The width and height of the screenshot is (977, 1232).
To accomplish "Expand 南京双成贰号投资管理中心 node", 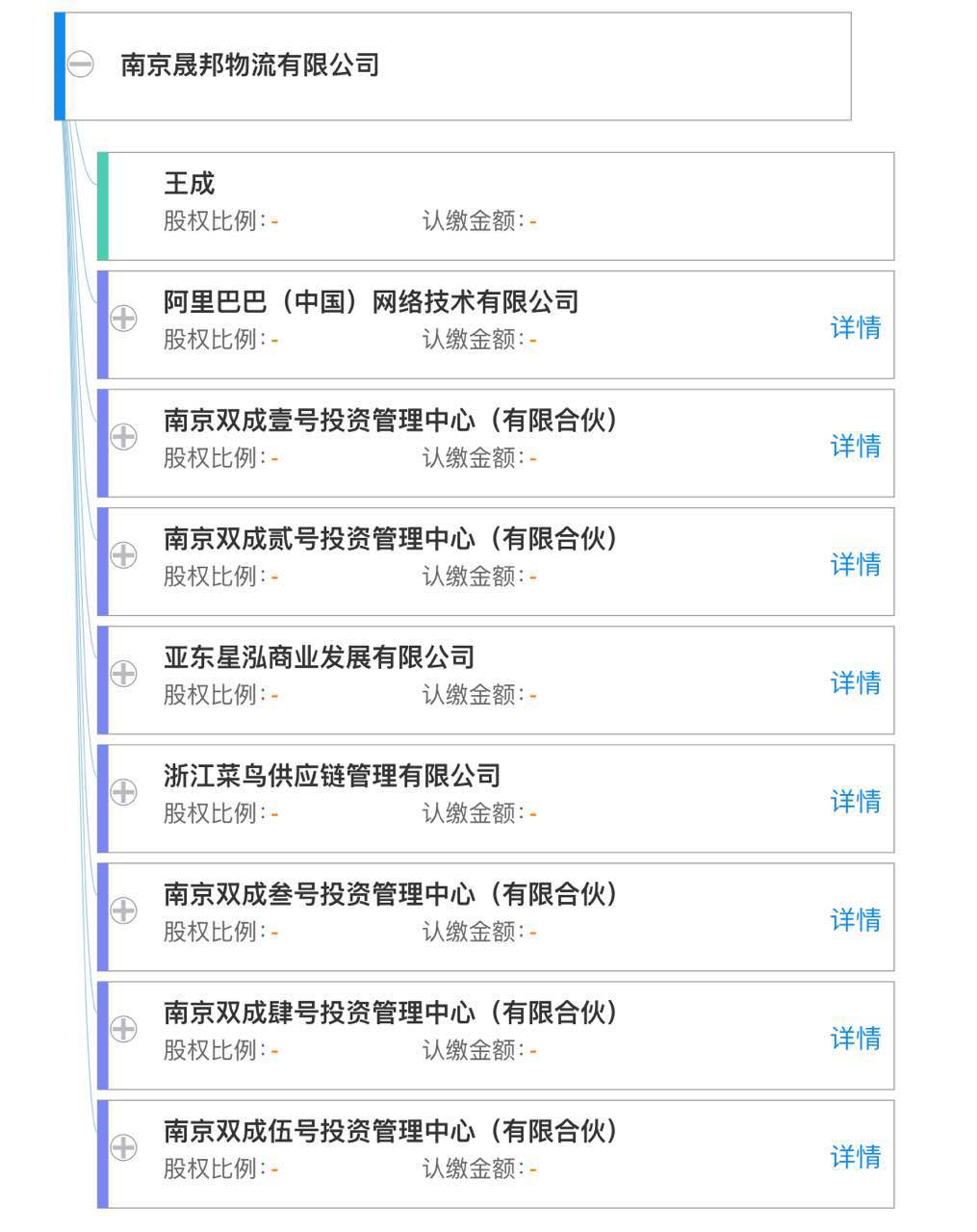I will 123,554.
